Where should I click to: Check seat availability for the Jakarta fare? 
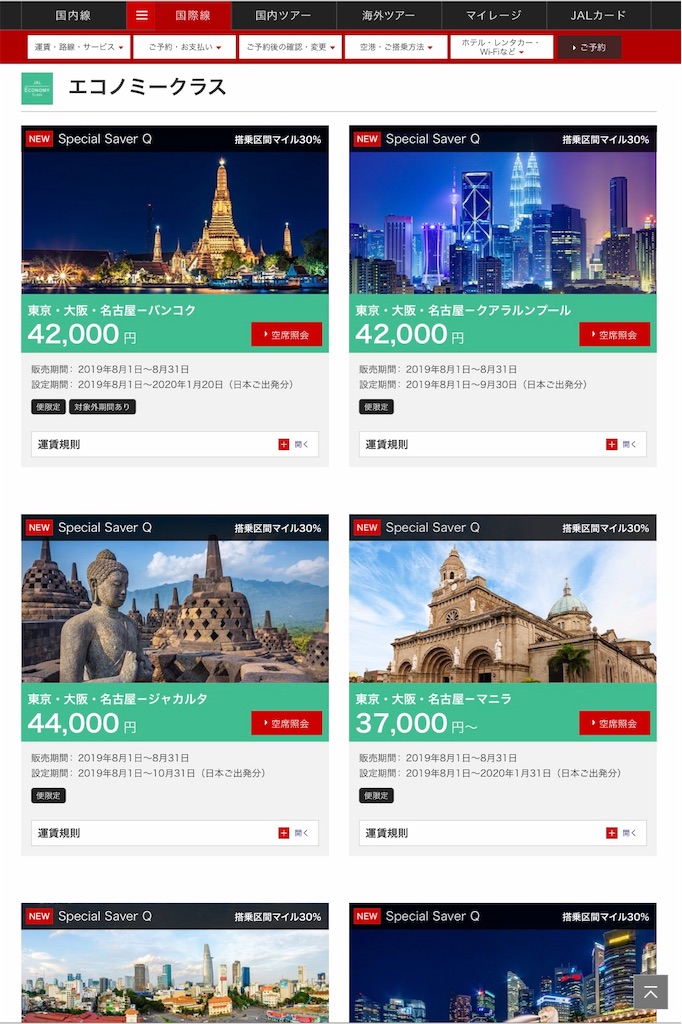click(x=287, y=723)
